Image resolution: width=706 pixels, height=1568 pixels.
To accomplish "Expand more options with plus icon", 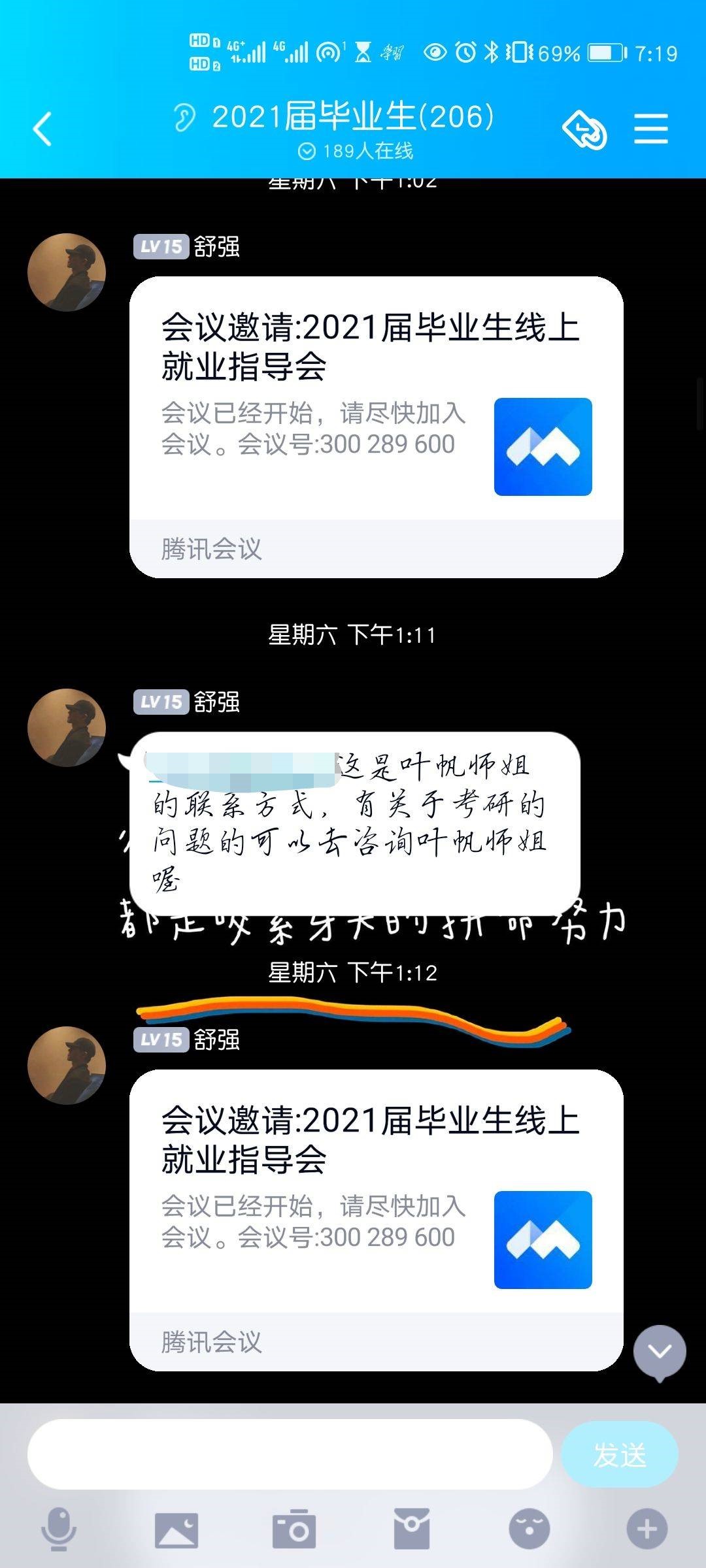I will 647,1529.
